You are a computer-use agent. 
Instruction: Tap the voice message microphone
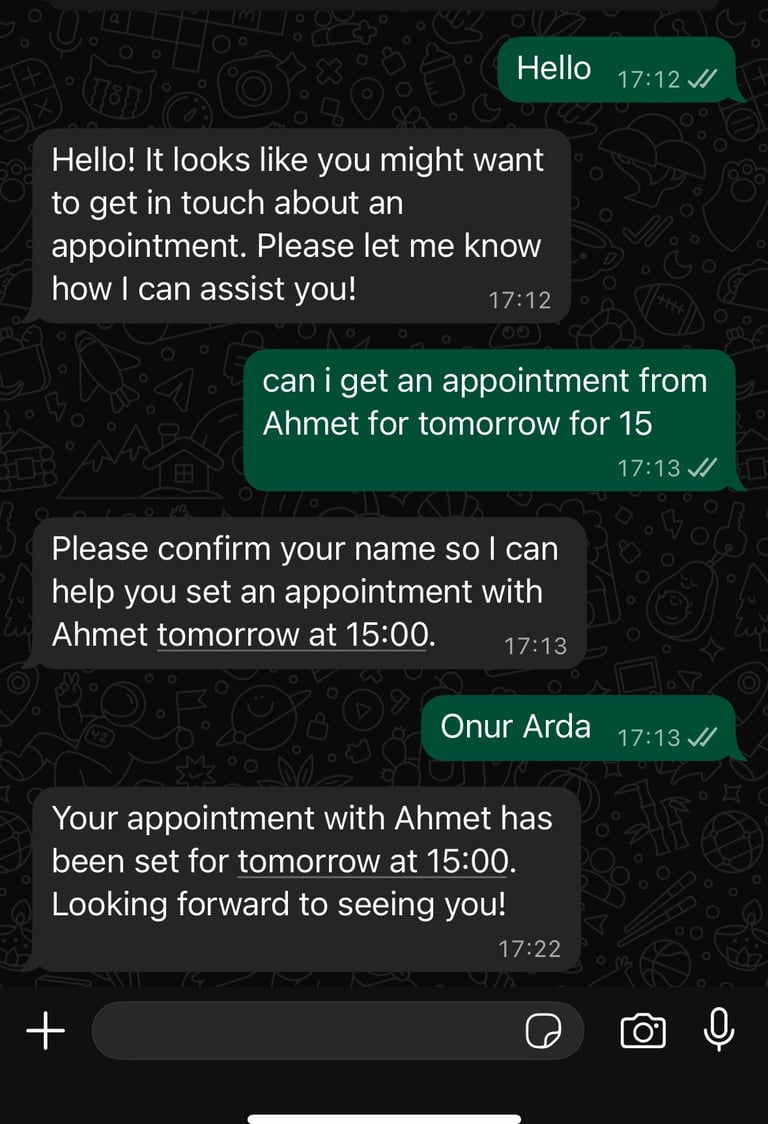[x=718, y=1029]
